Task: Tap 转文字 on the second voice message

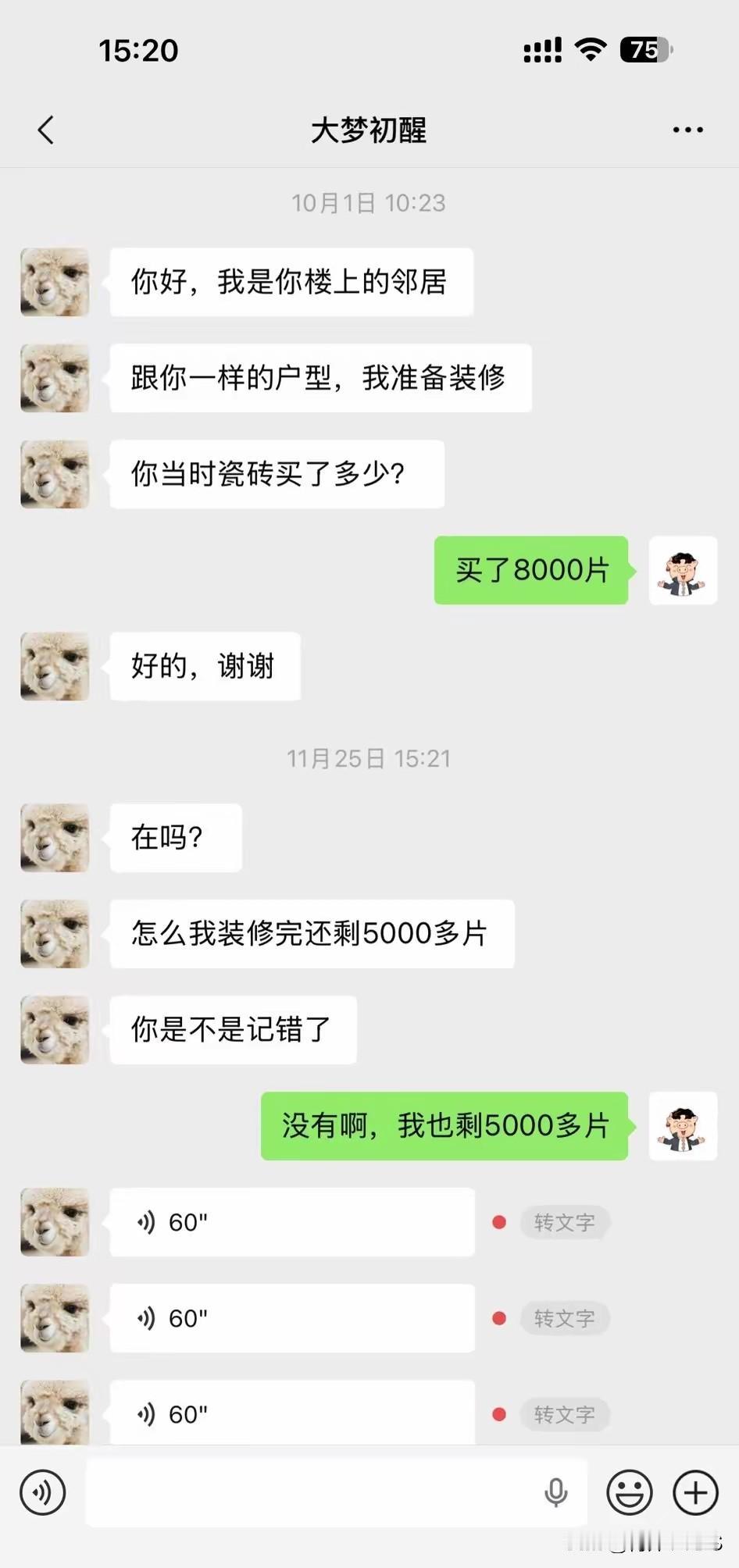Action: tap(565, 1318)
